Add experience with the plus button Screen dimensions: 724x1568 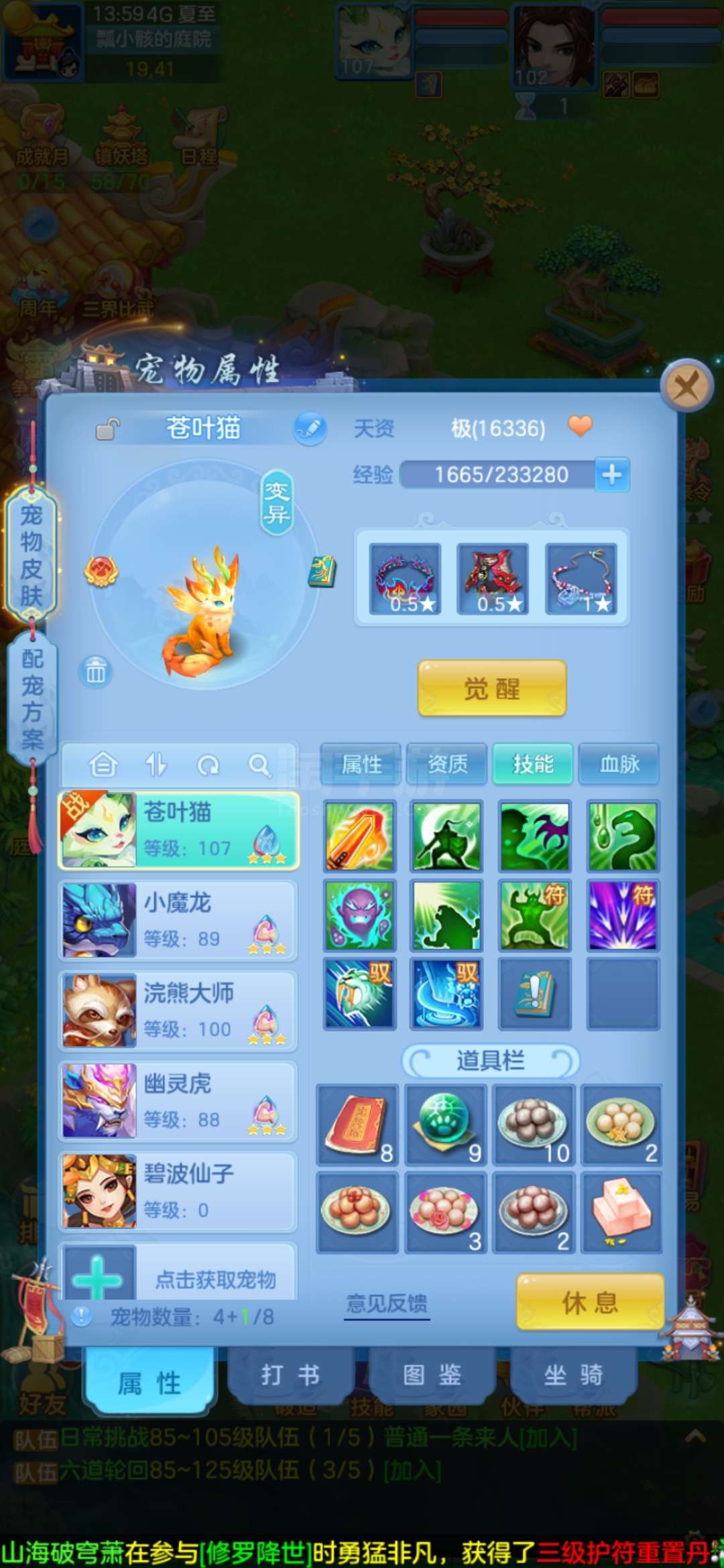tap(612, 474)
